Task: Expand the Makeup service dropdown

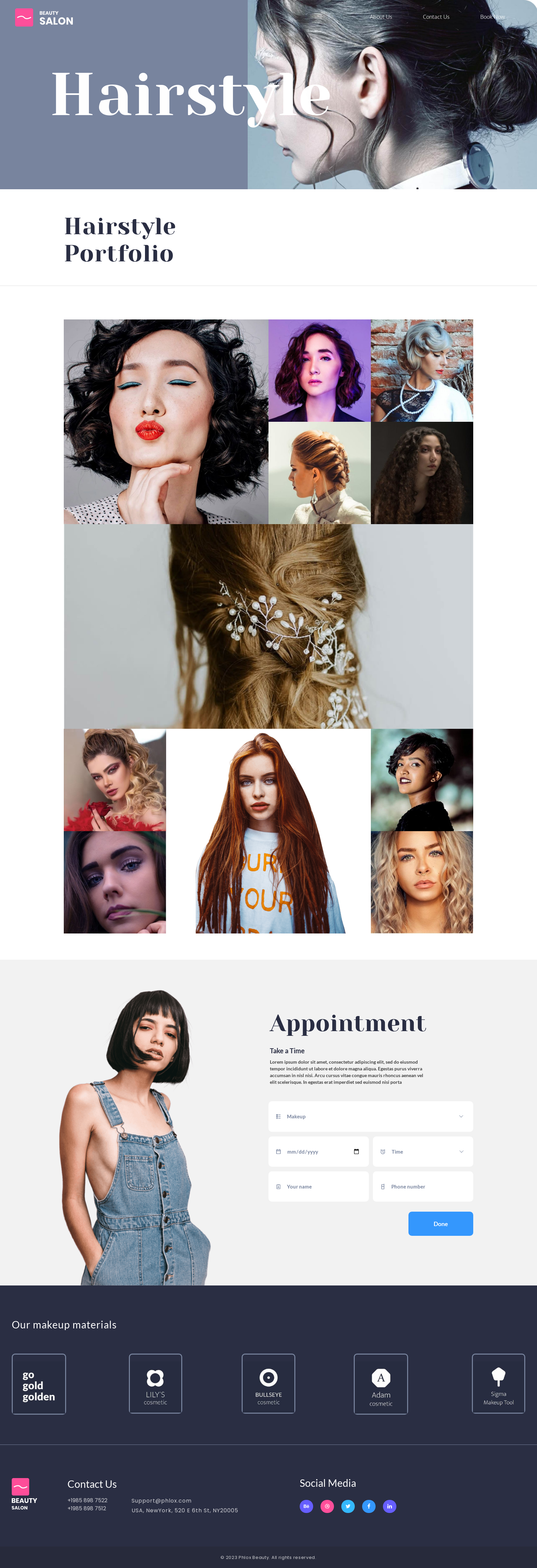Action: coord(370,1116)
